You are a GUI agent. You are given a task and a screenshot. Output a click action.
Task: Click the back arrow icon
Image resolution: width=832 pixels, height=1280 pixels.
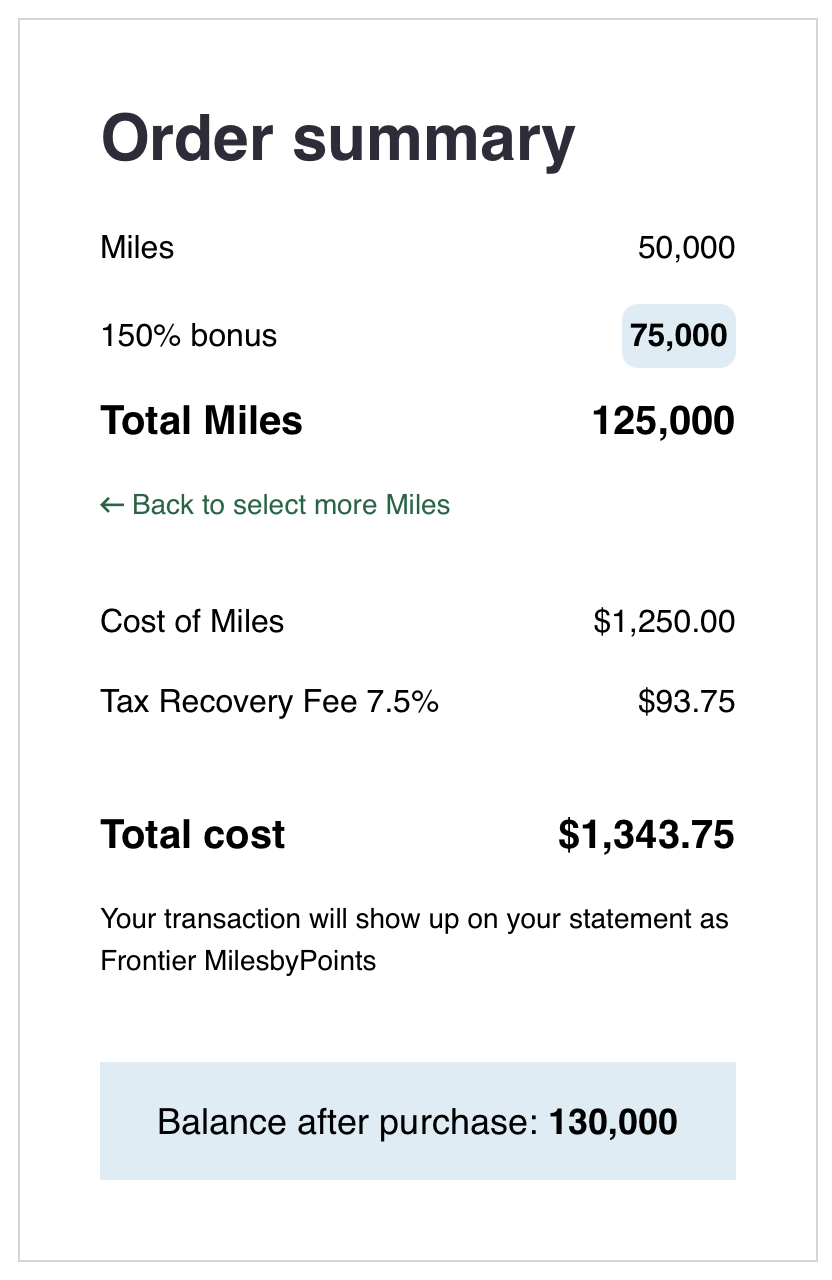(111, 505)
